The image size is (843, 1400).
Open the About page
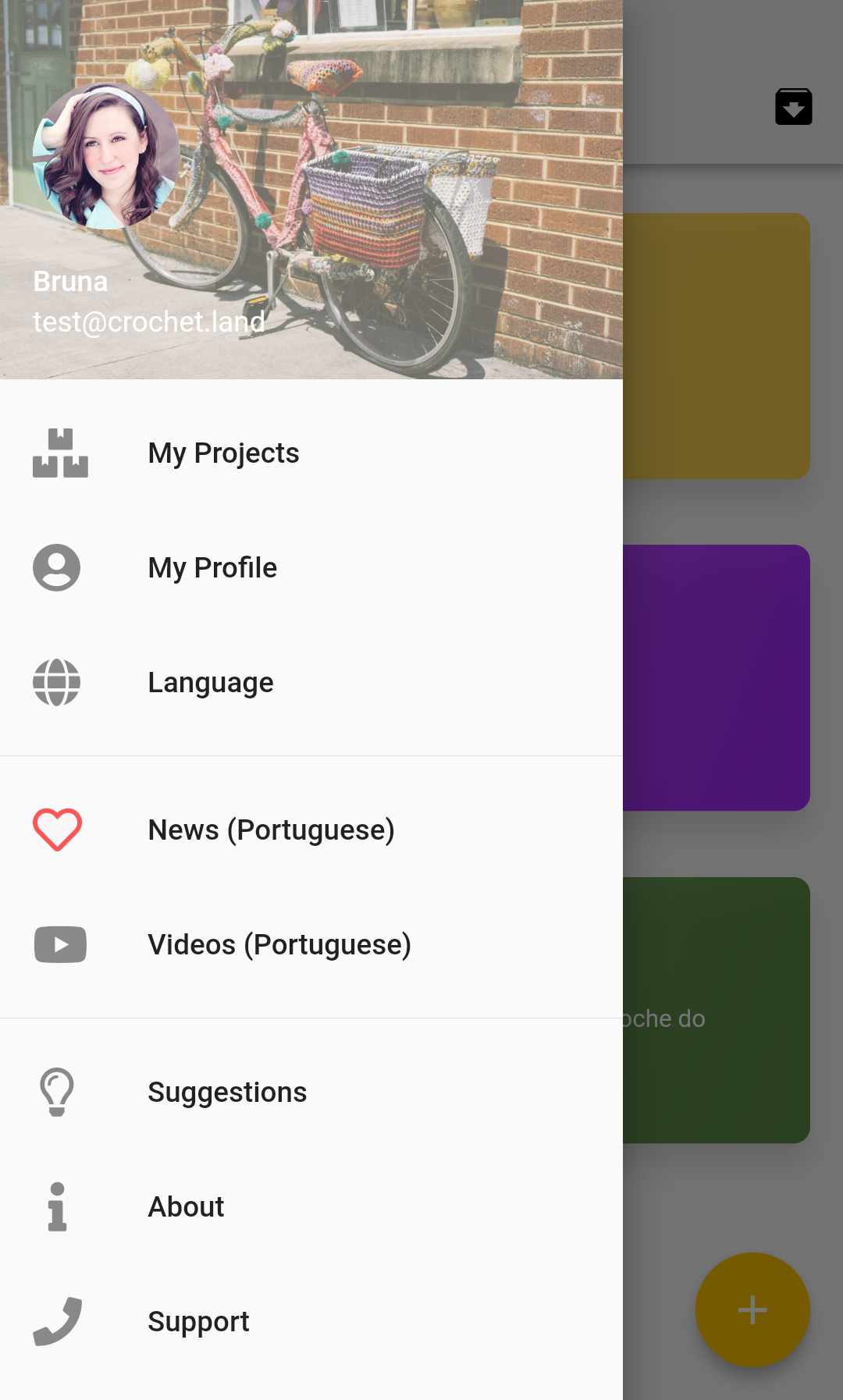click(x=186, y=1207)
